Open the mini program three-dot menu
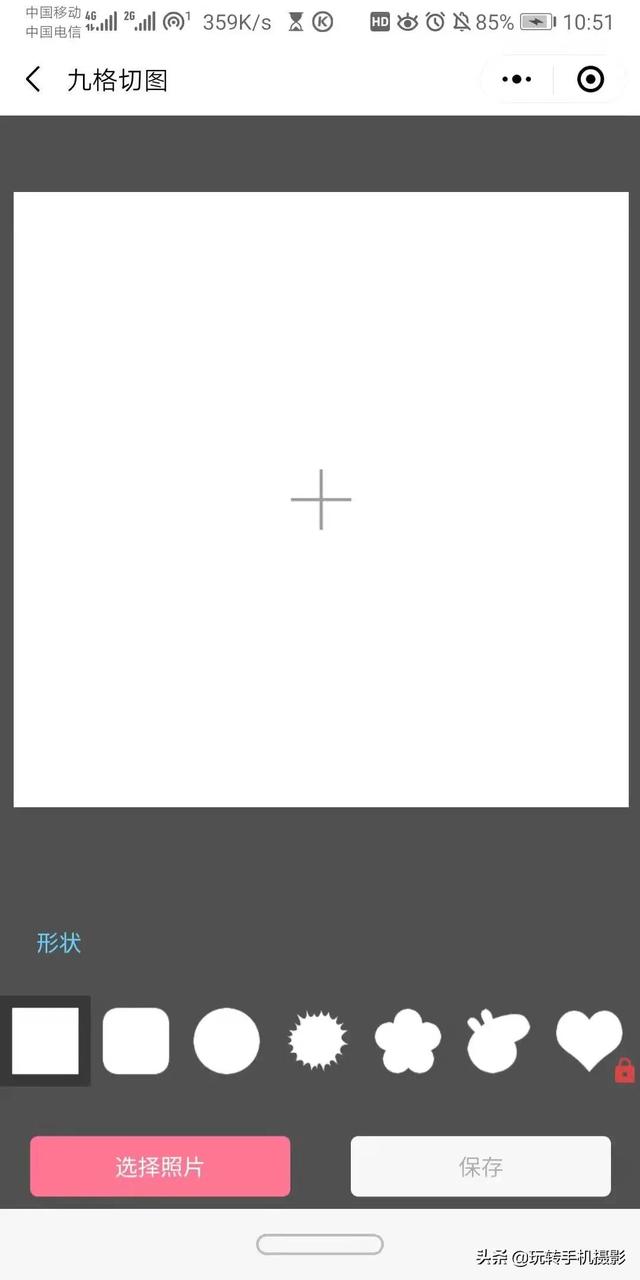This screenshot has width=640, height=1280. [517, 80]
